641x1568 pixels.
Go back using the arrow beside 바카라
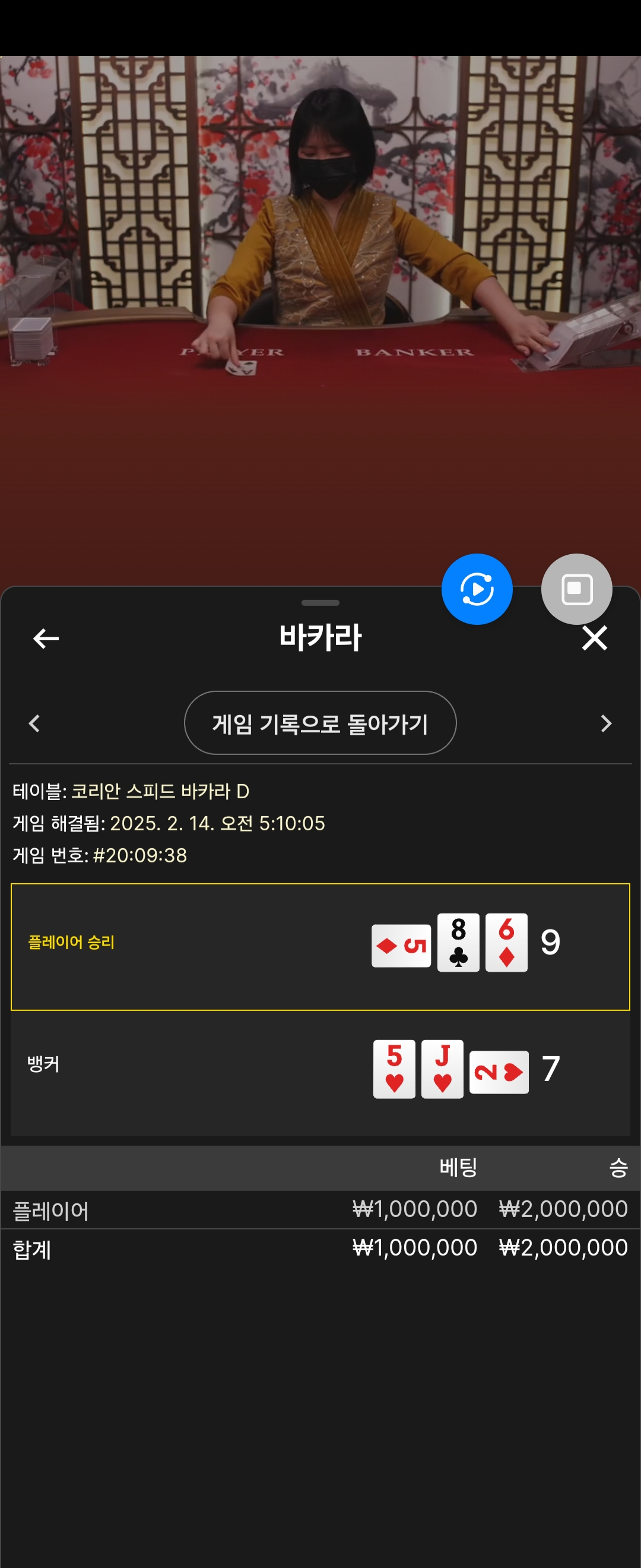coord(46,638)
